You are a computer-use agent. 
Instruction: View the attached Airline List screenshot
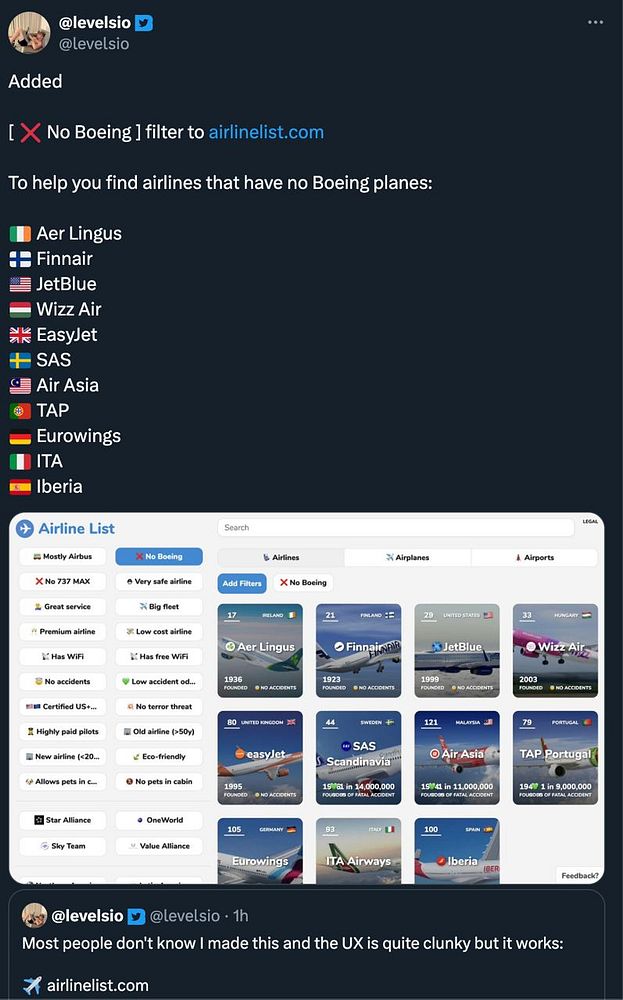point(306,698)
